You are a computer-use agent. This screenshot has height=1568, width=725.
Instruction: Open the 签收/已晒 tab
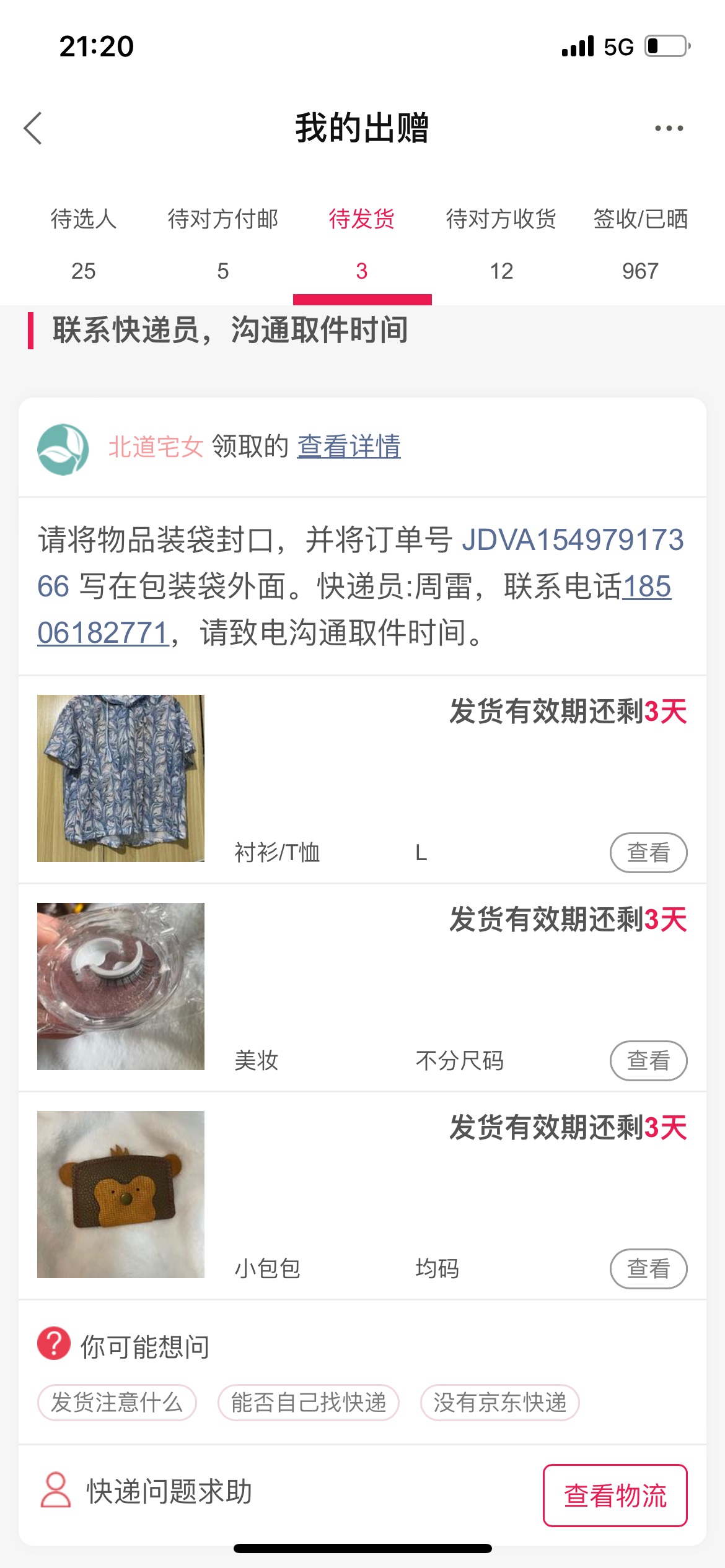pos(640,243)
